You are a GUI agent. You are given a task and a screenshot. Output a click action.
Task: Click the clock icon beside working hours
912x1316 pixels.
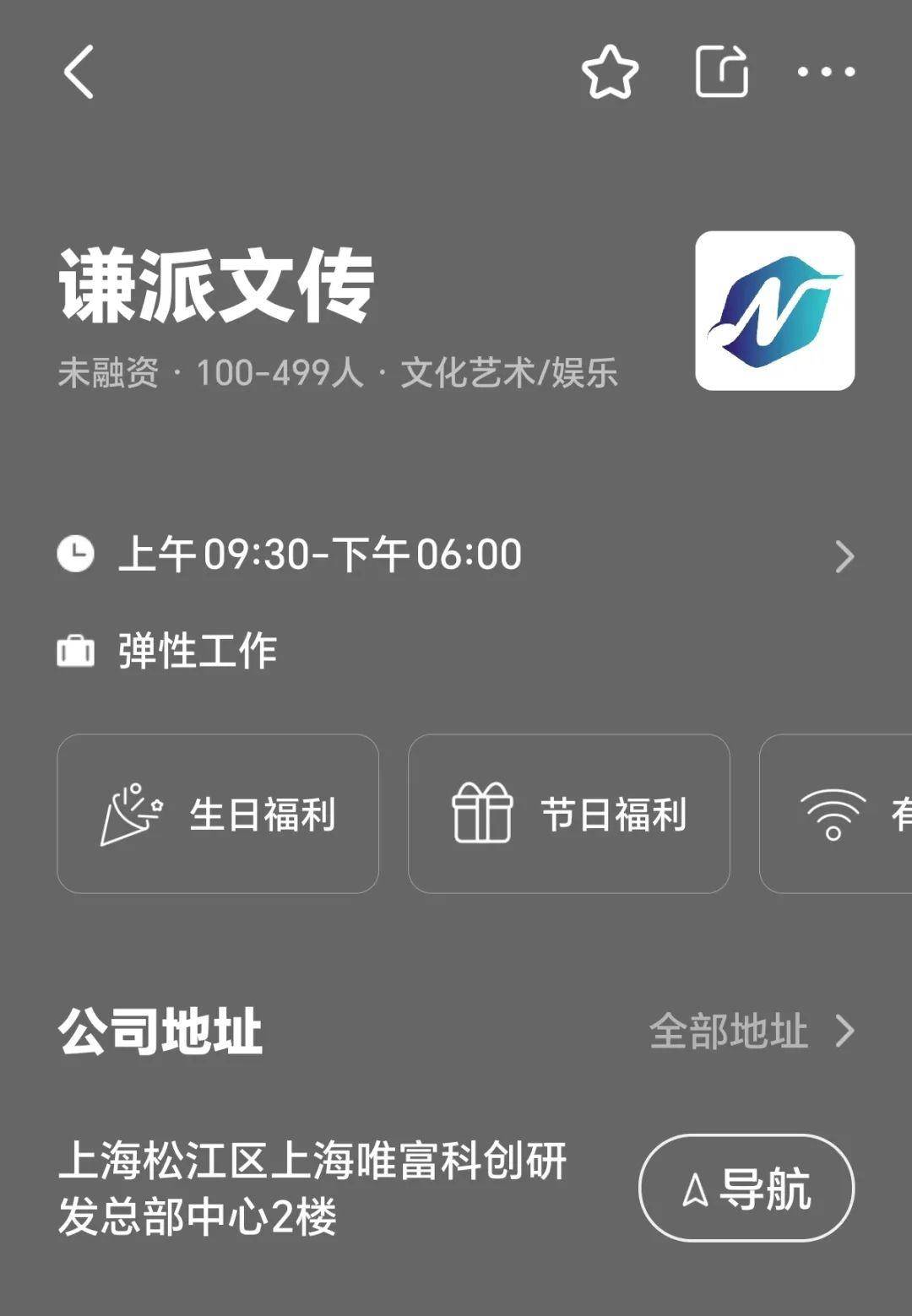[x=77, y=553]
